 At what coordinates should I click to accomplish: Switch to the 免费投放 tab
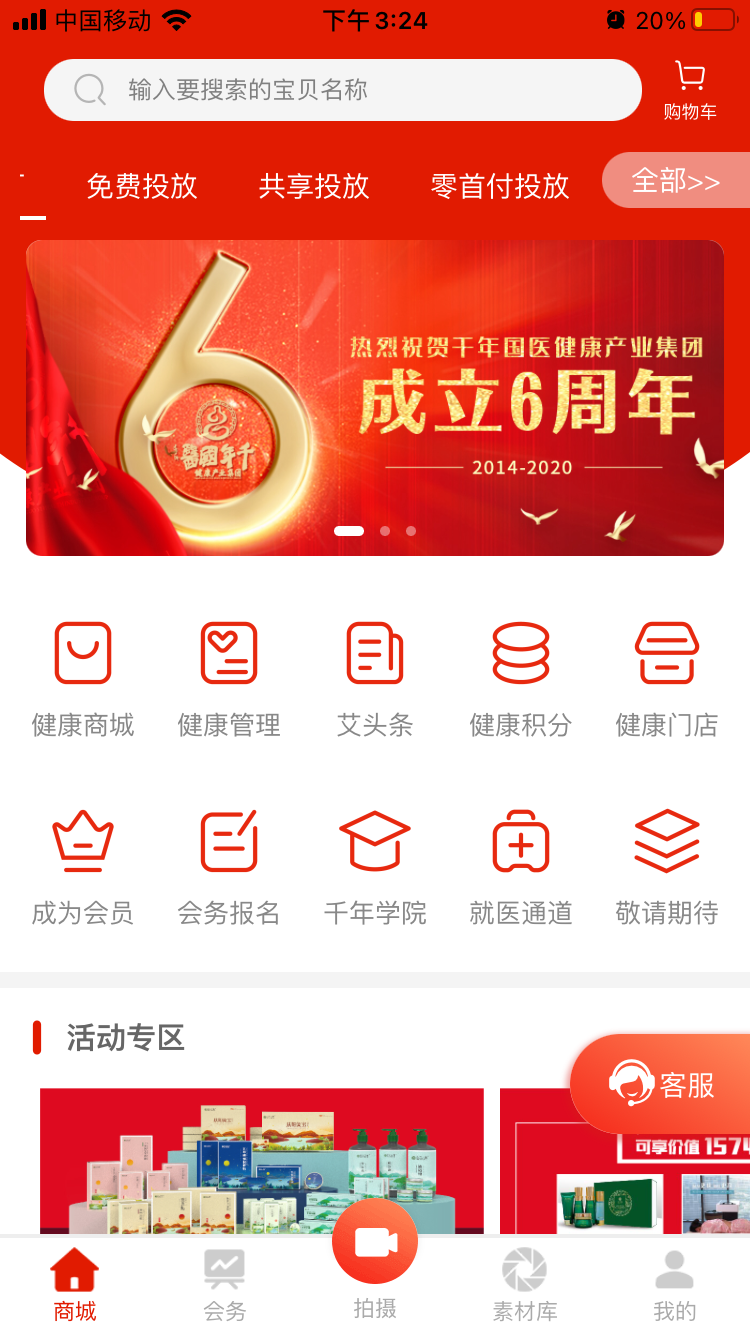pos(142,186)
